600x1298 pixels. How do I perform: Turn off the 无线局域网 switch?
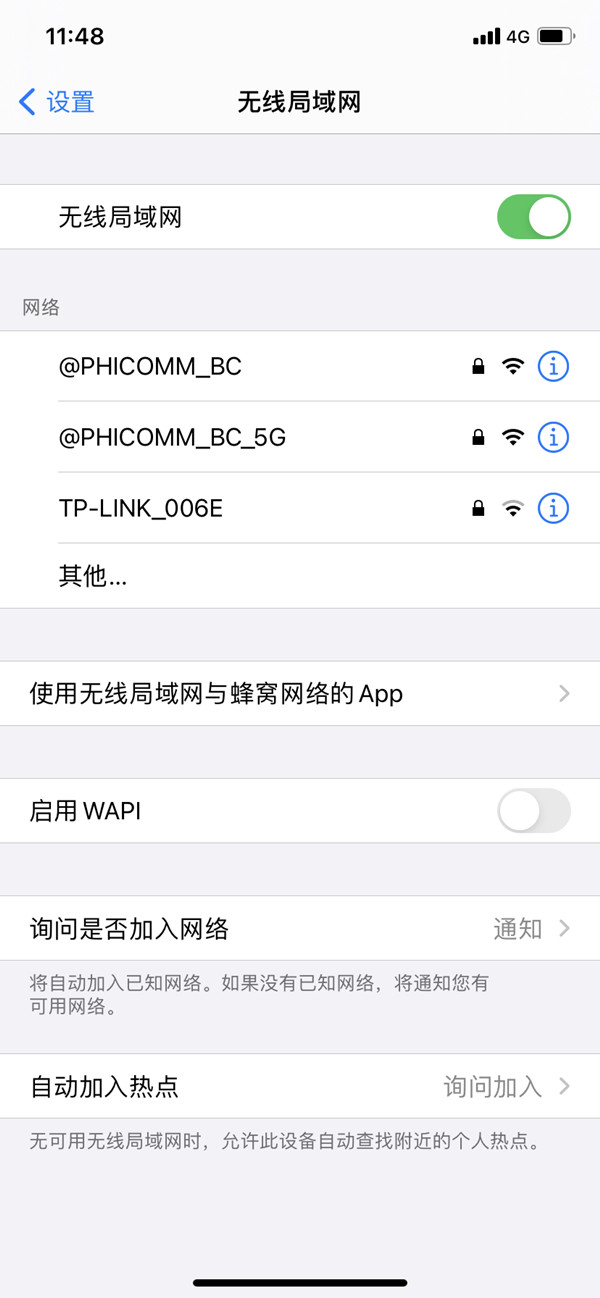coord(533,217)
